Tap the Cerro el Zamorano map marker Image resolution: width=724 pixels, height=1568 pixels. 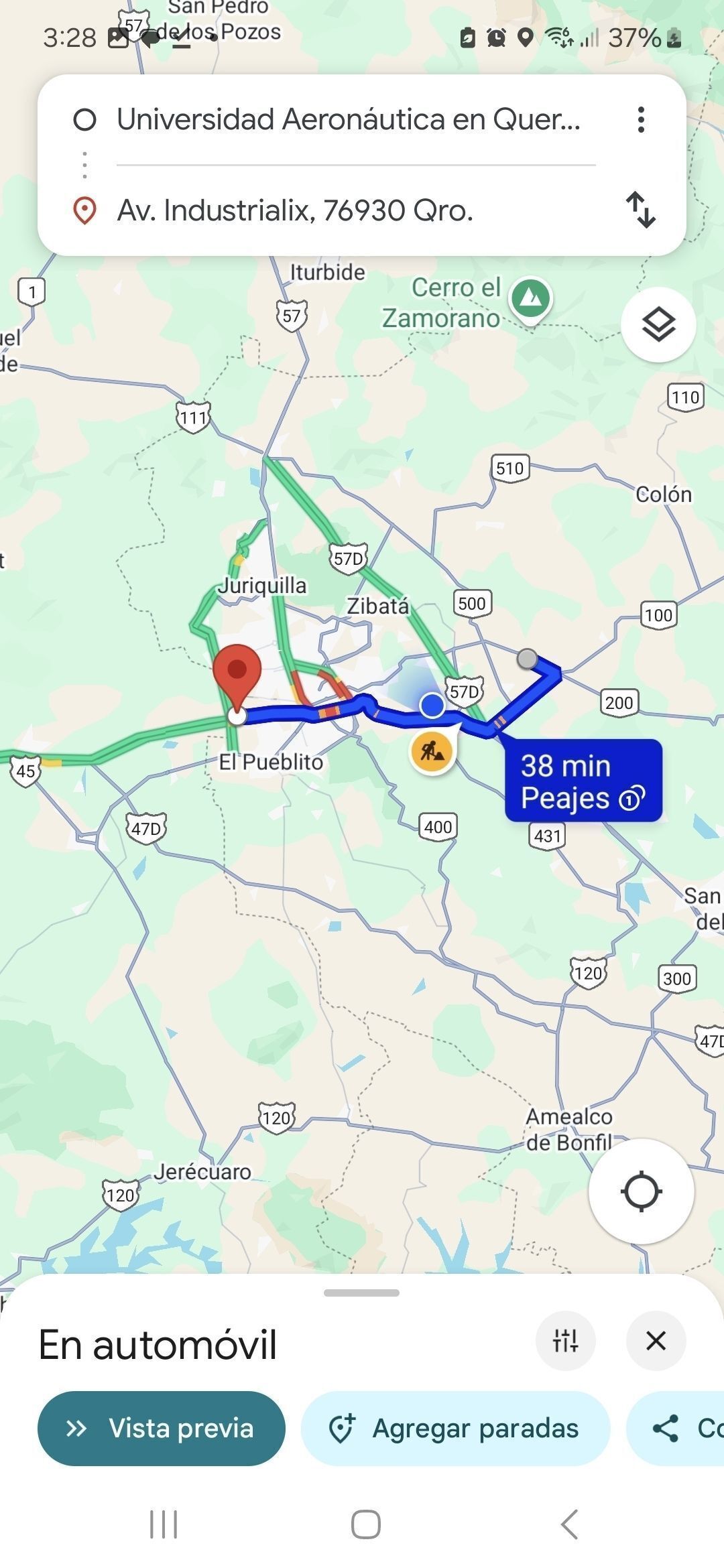click(x=530, y=298)
